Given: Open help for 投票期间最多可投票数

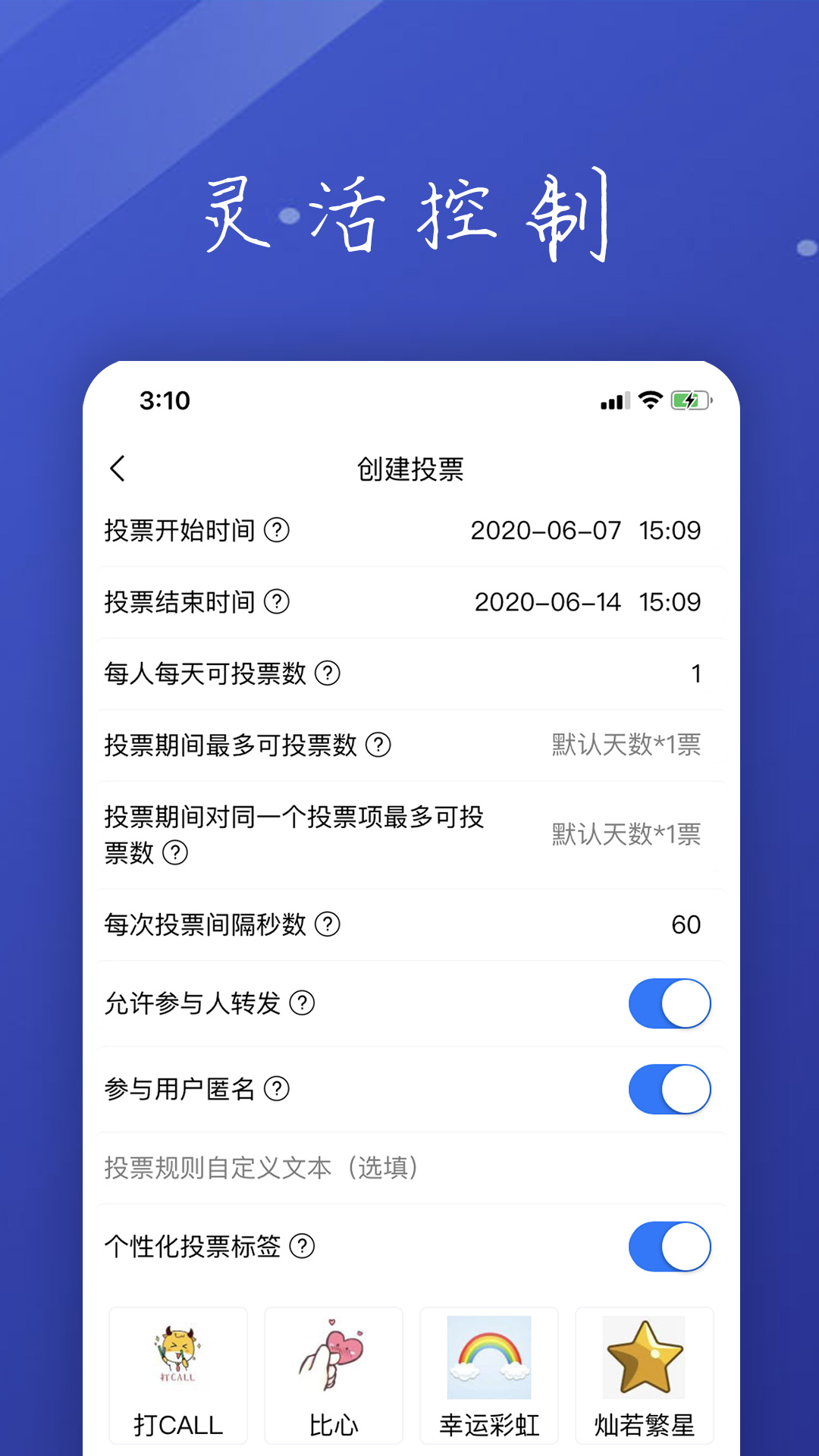Looking at the screenshot, I should tap(378, 745).
